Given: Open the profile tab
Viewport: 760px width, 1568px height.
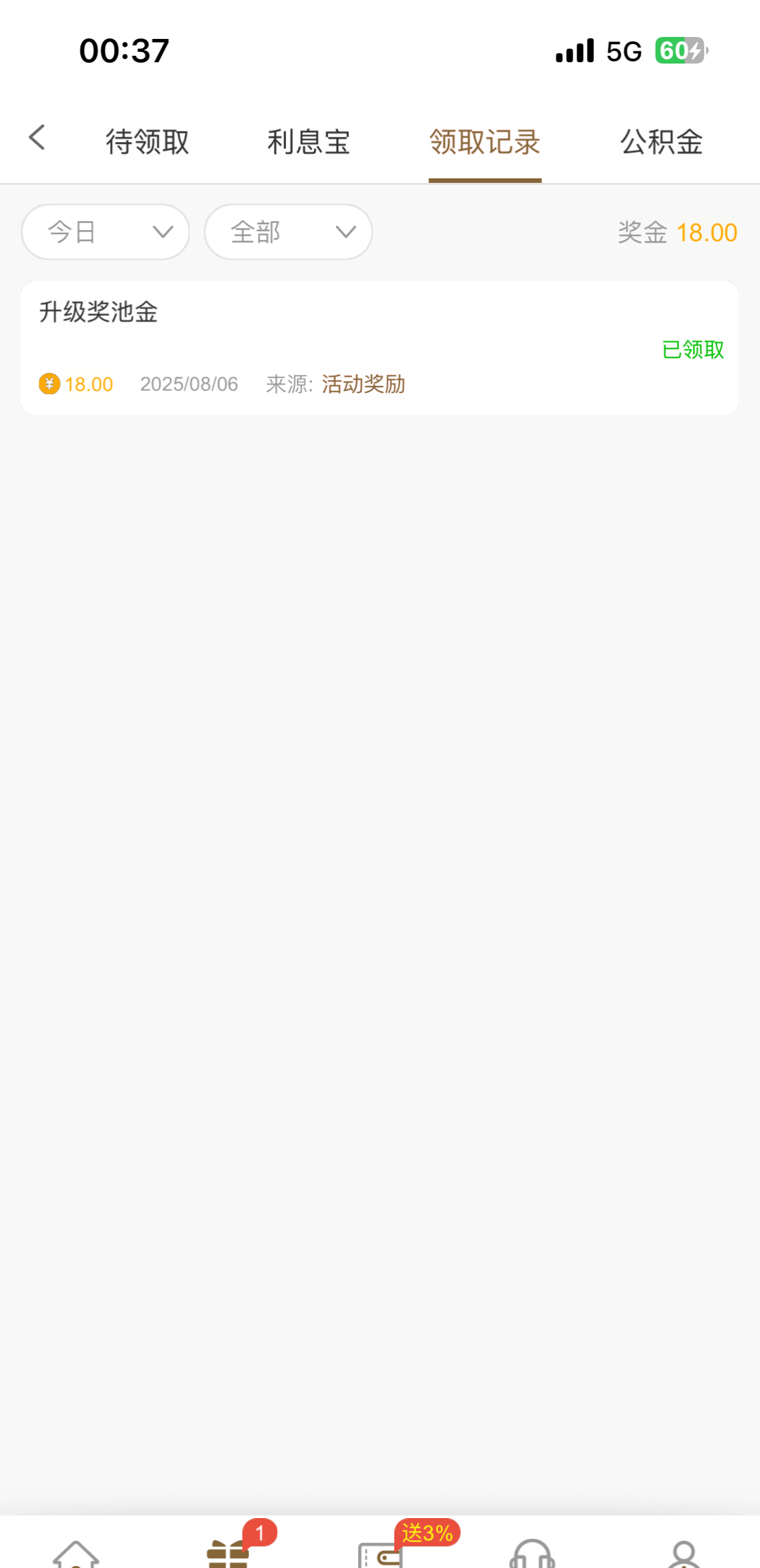Looking at the screenshot, I should 684,1554.
